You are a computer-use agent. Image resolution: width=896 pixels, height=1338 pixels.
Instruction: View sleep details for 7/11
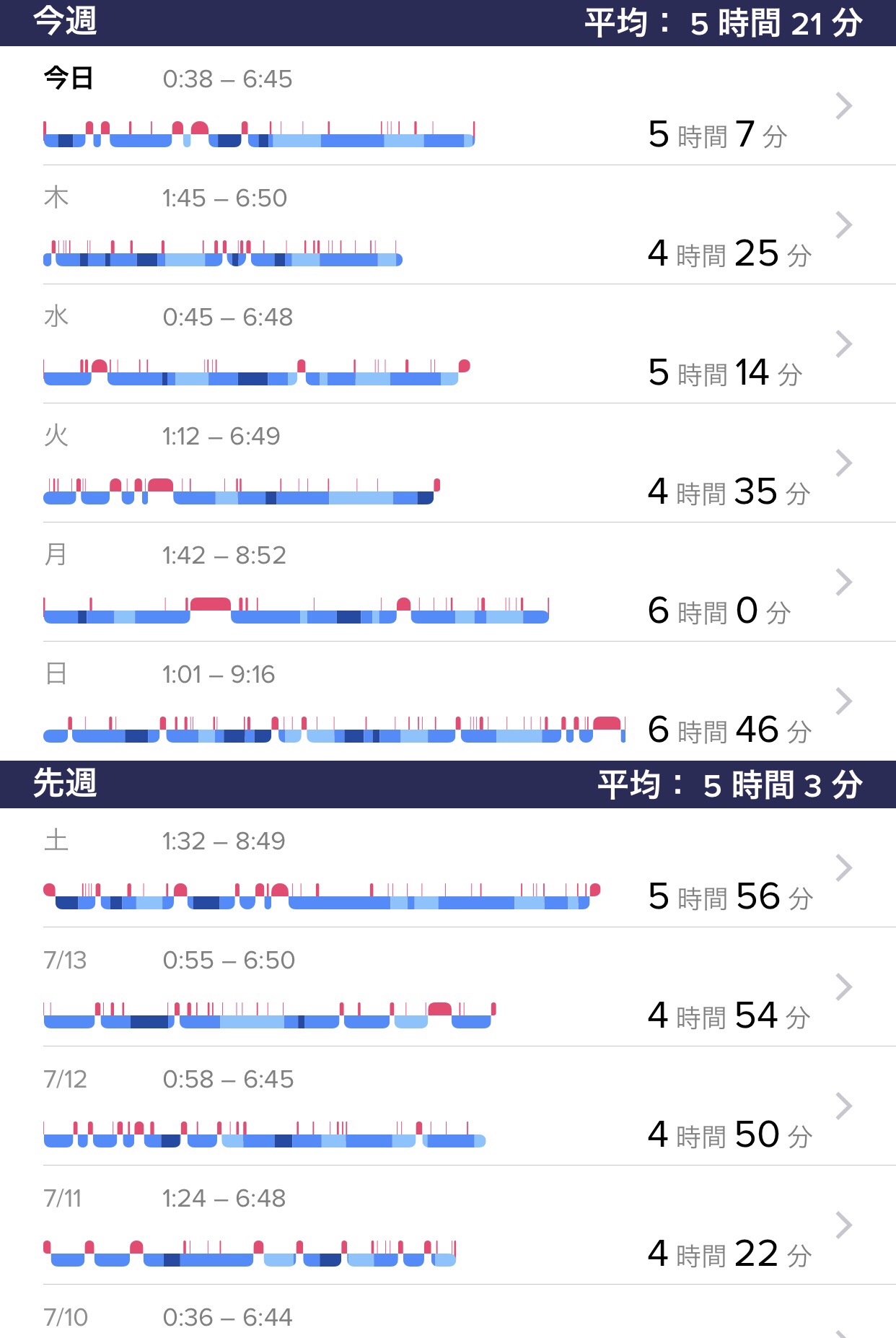coord(447,1225)
